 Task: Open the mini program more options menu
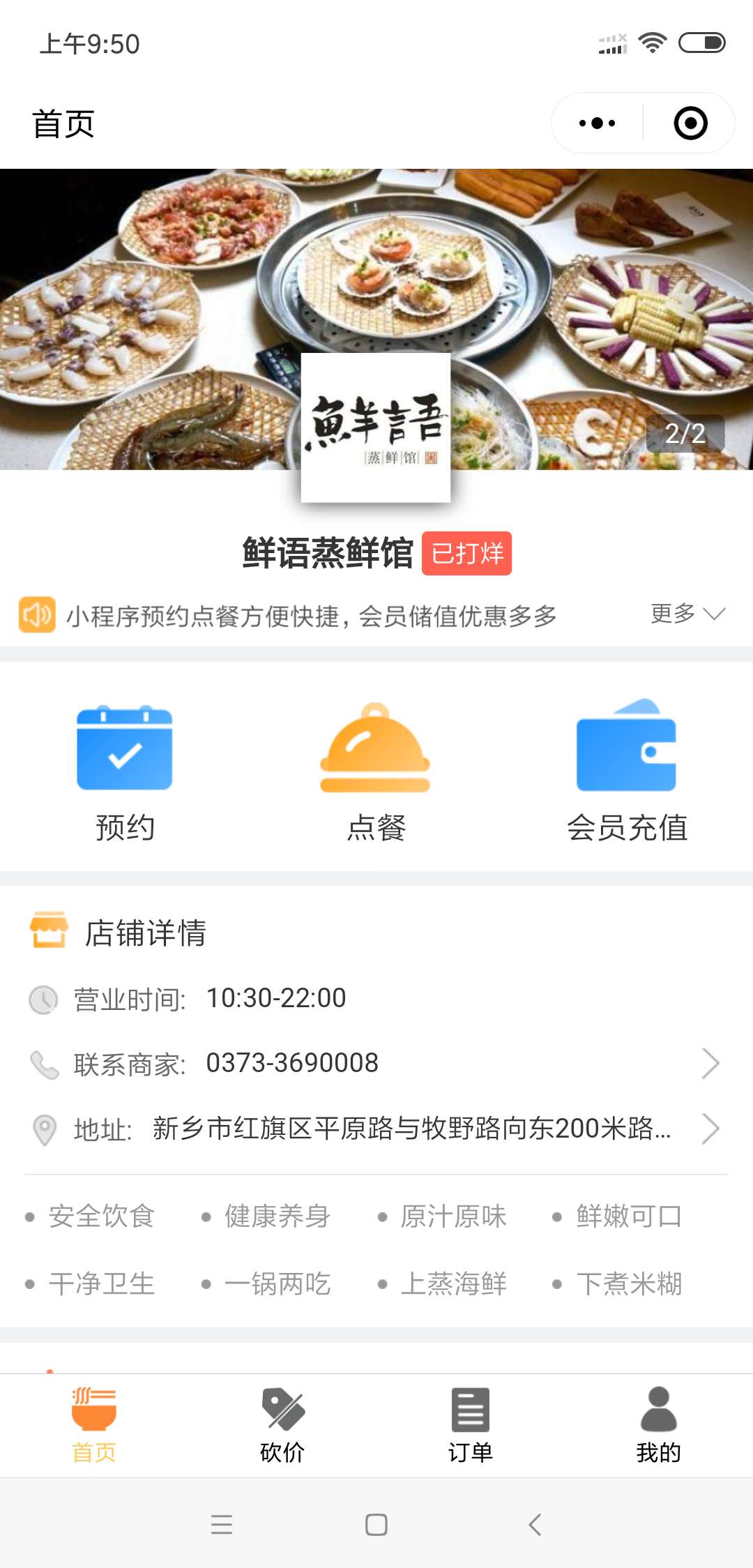(x=598, y=123)
